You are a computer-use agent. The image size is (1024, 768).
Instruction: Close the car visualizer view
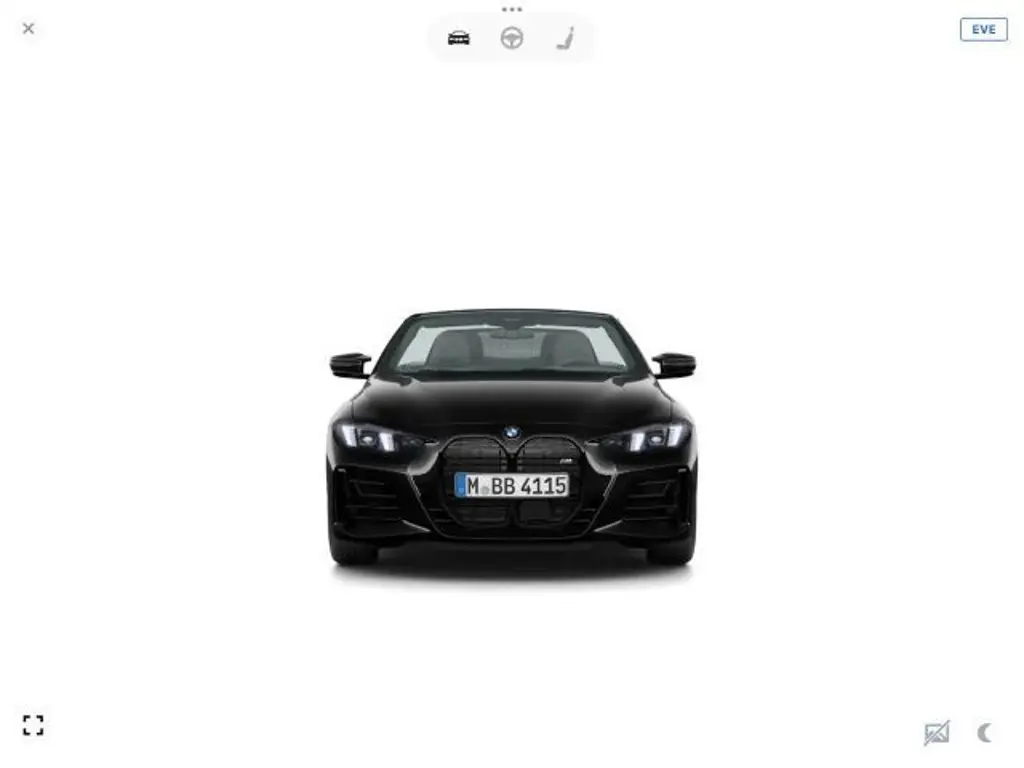click(x=28, y=29)
